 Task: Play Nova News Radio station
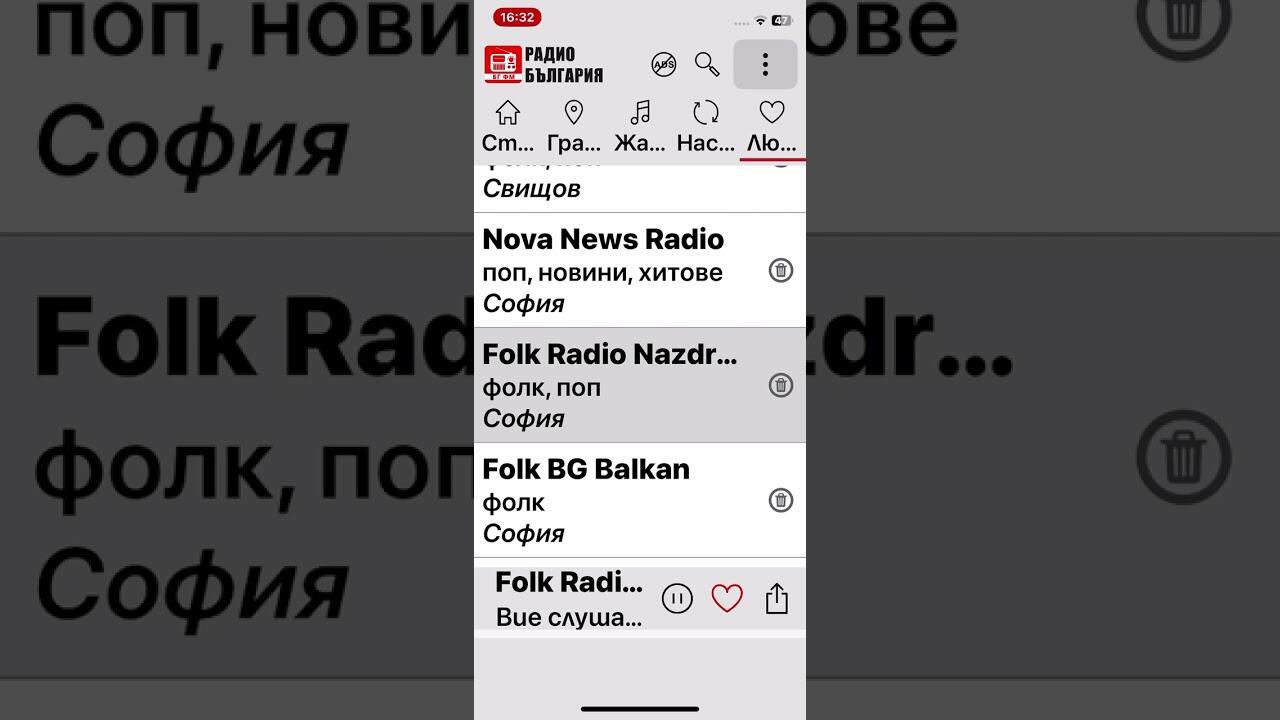pyautogui.click(x=610, y=270)
